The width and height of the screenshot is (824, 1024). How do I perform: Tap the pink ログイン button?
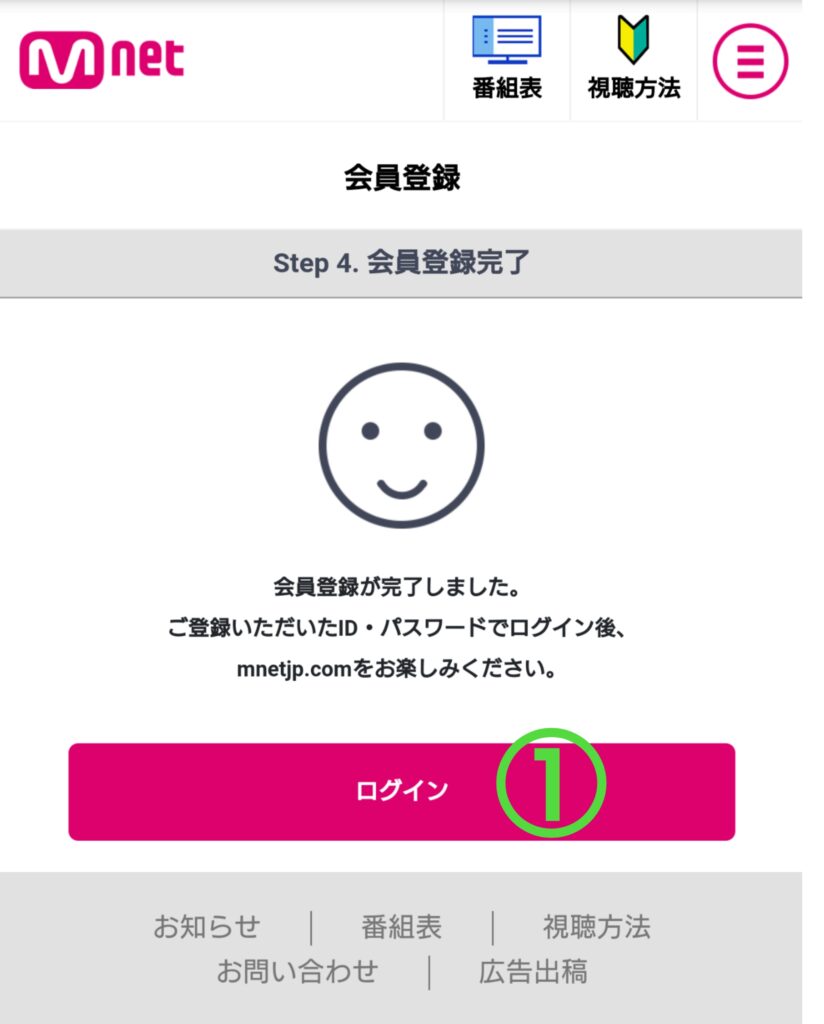401,791
